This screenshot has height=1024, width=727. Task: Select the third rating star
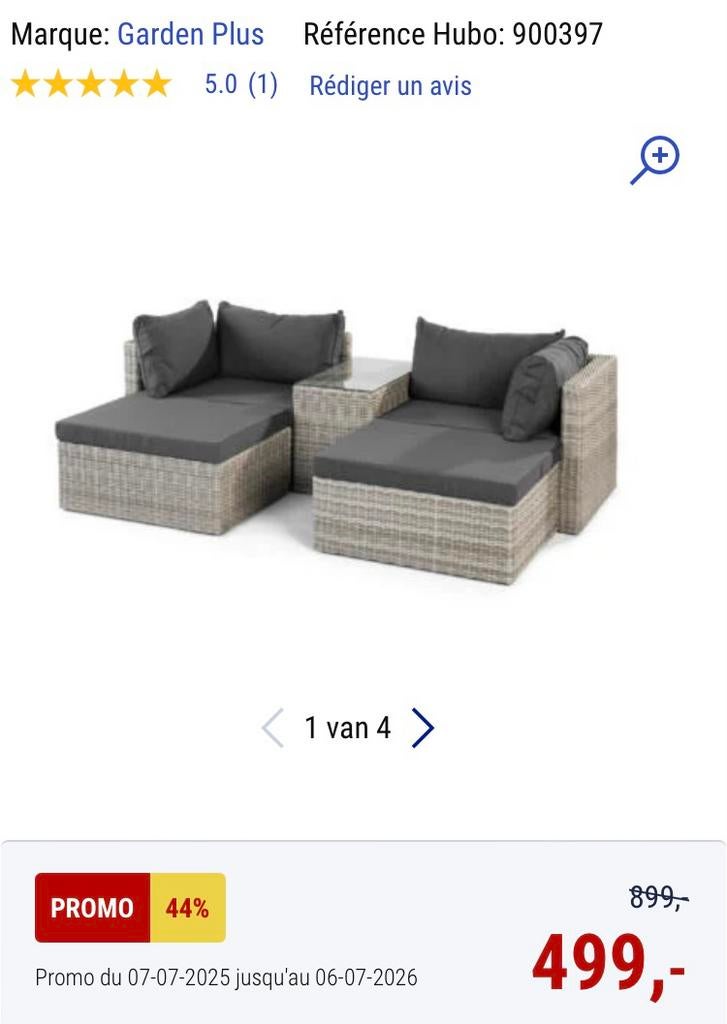[90, 85]
